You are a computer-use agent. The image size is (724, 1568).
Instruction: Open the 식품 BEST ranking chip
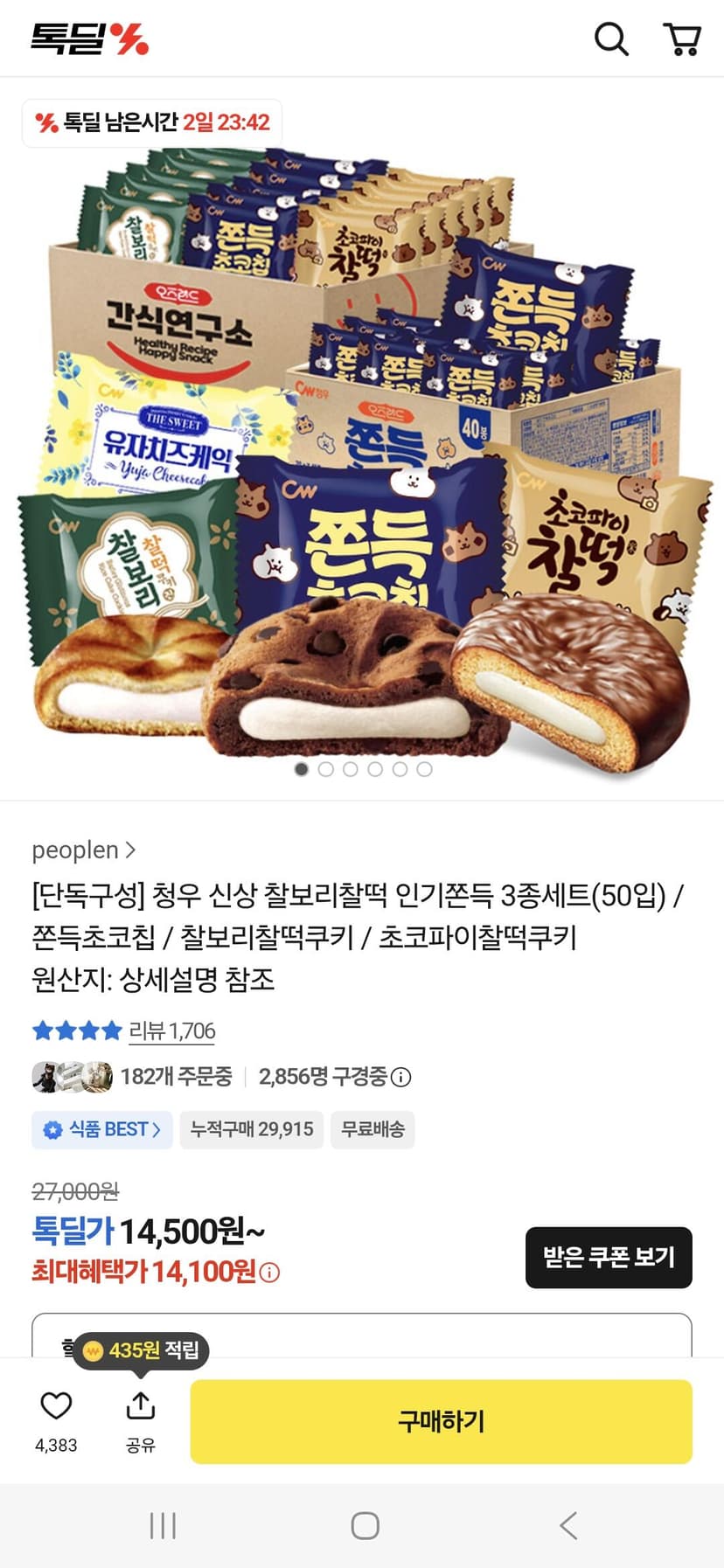pos(102,1129)
